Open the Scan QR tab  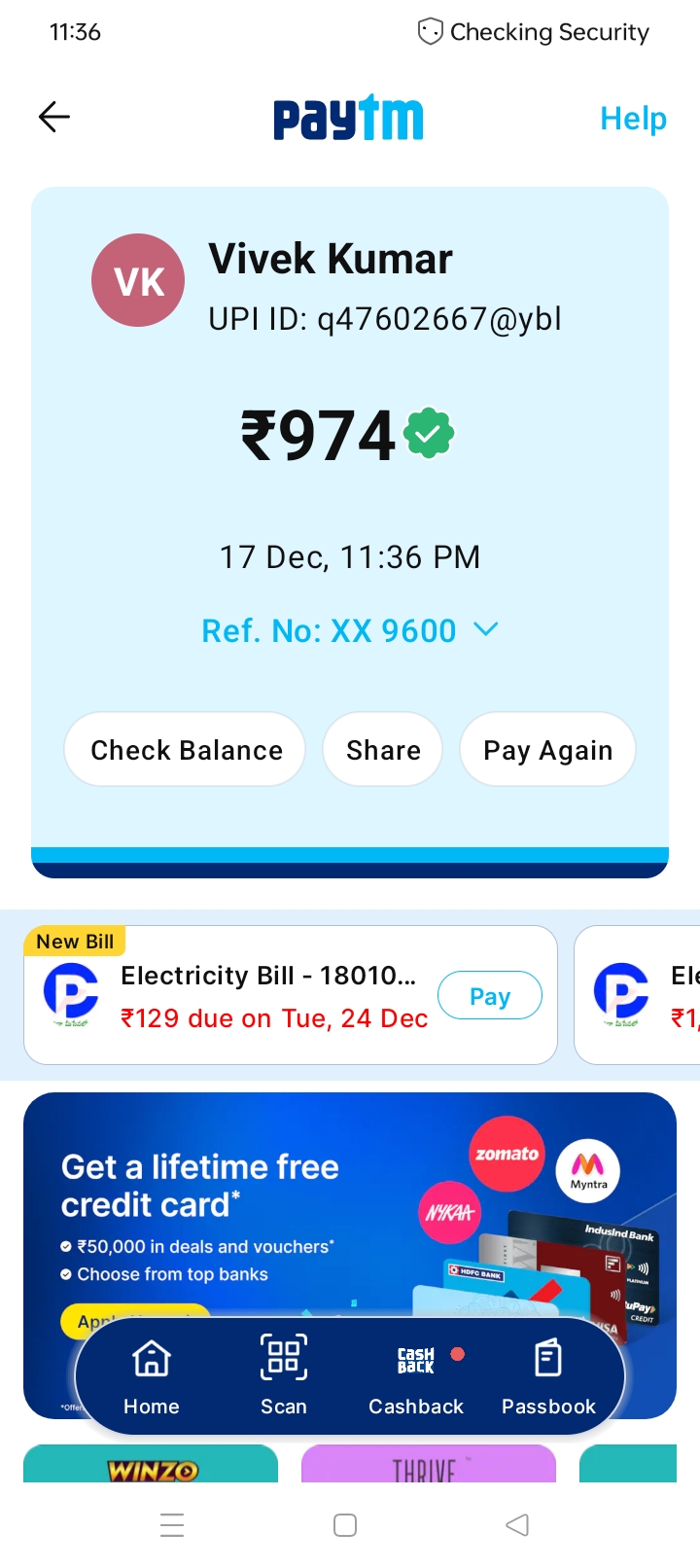[284, 1375]
